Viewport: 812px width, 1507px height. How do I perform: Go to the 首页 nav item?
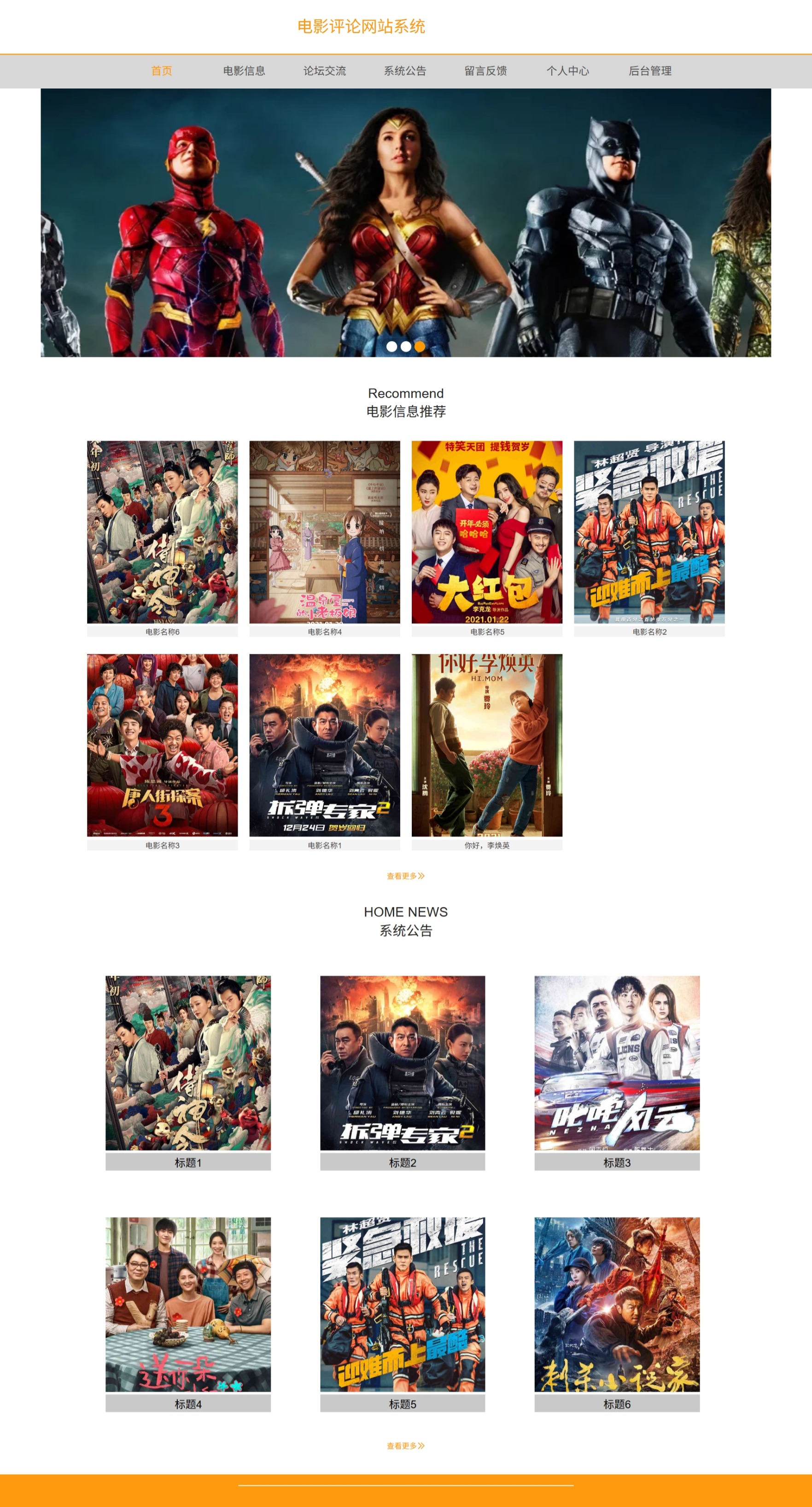(161, 71)
